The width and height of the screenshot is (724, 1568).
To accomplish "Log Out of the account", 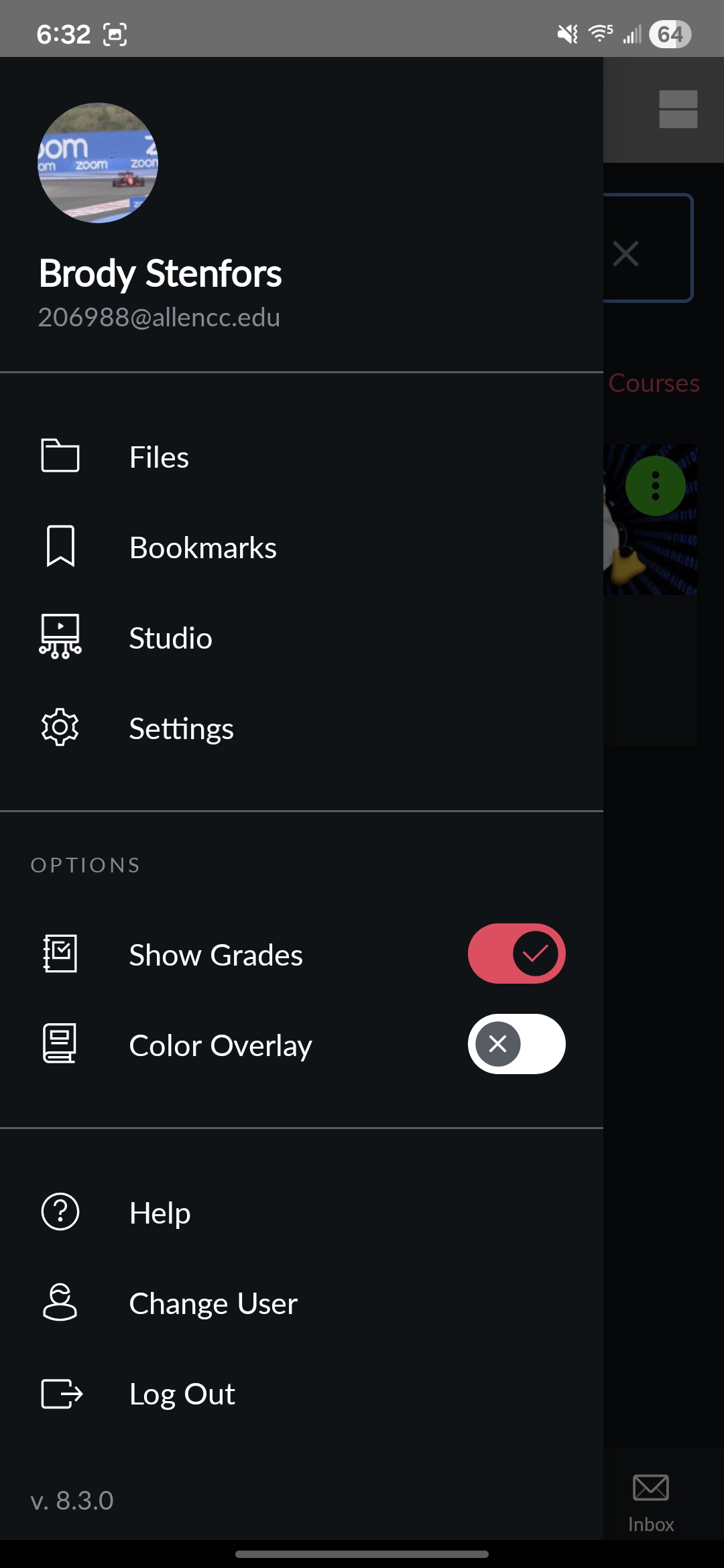I will [x=182, y=1394].
